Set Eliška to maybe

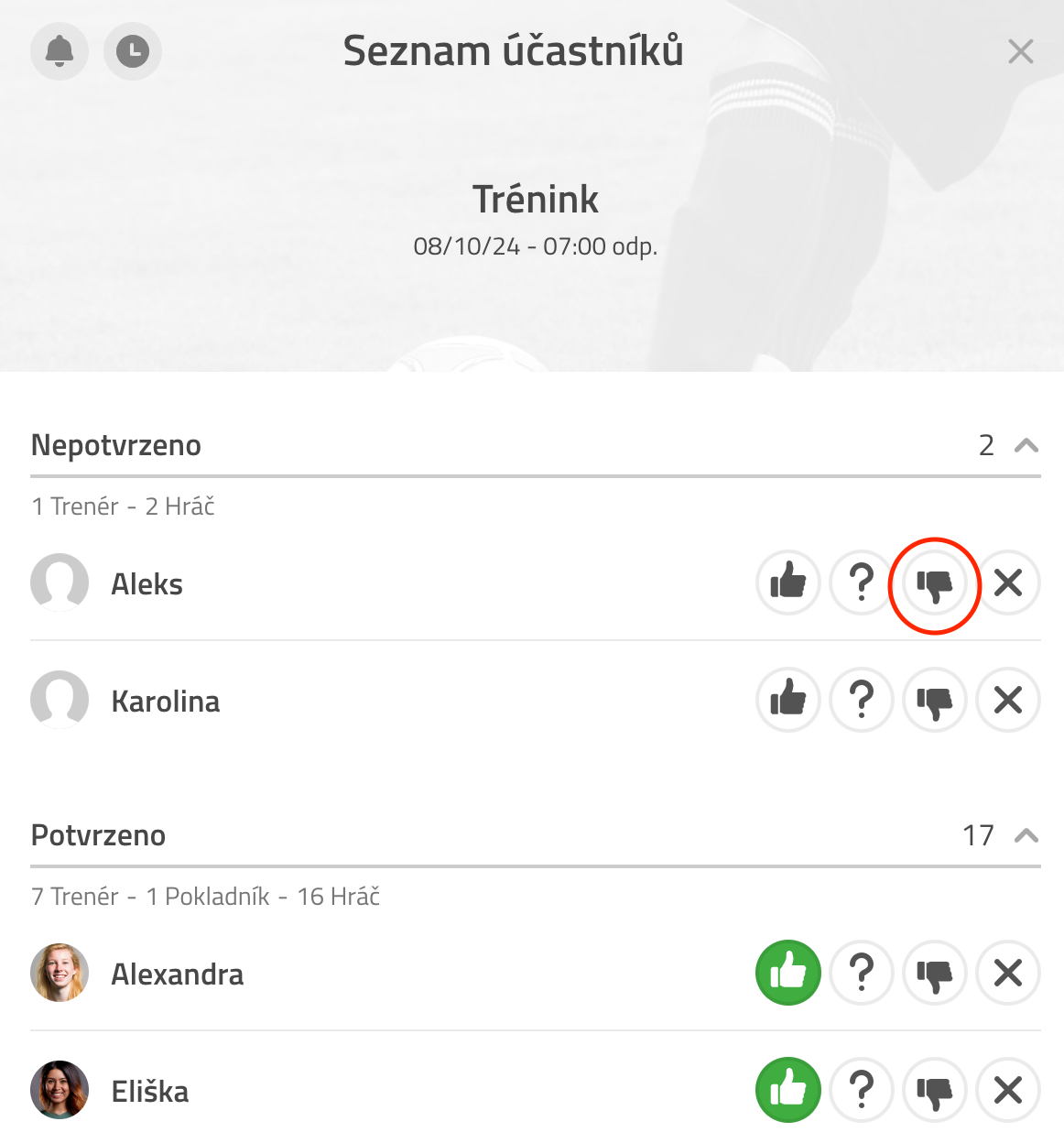861,1090
